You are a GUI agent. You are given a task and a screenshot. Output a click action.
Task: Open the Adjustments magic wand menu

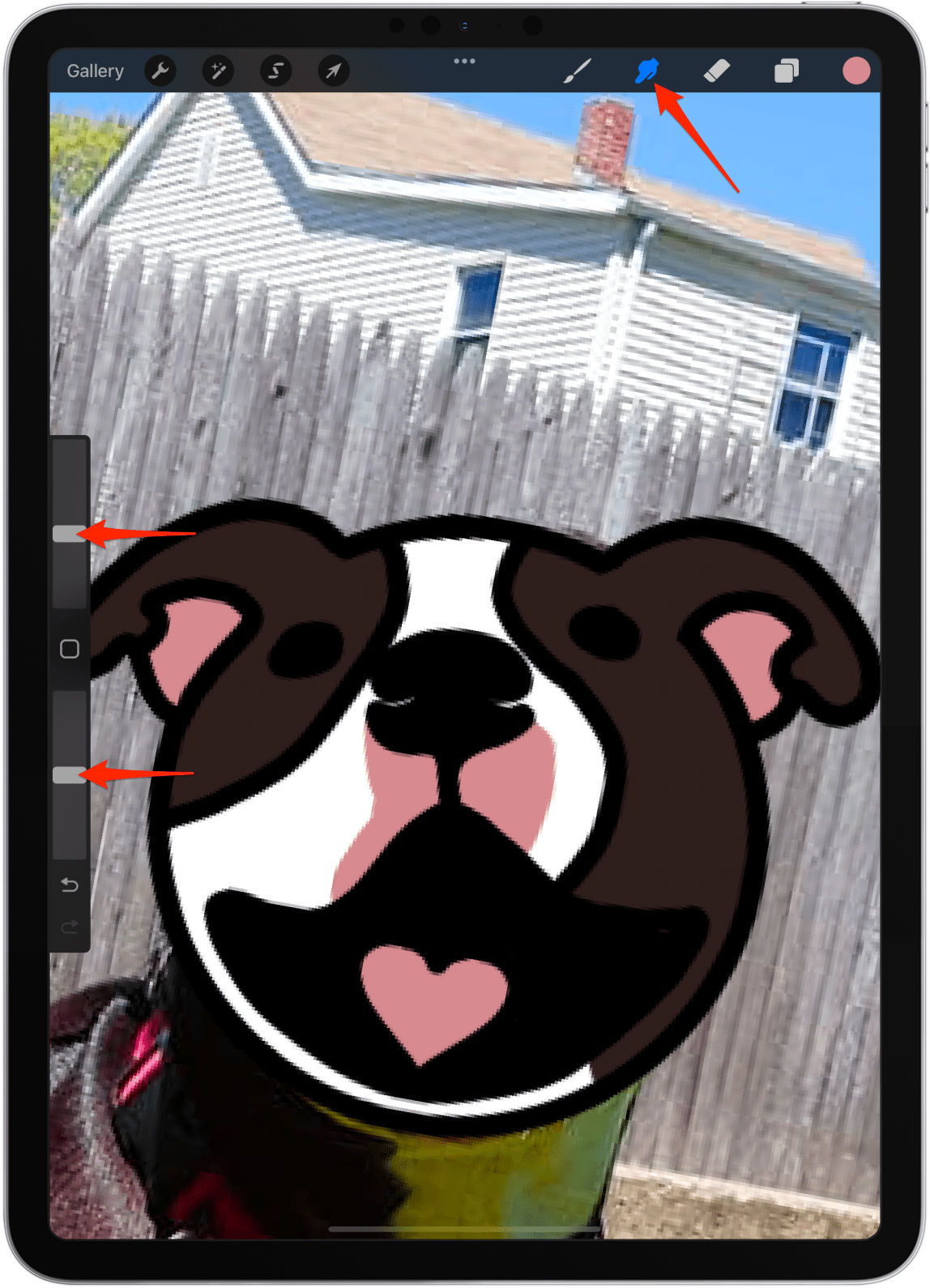[x=218, y=71]
